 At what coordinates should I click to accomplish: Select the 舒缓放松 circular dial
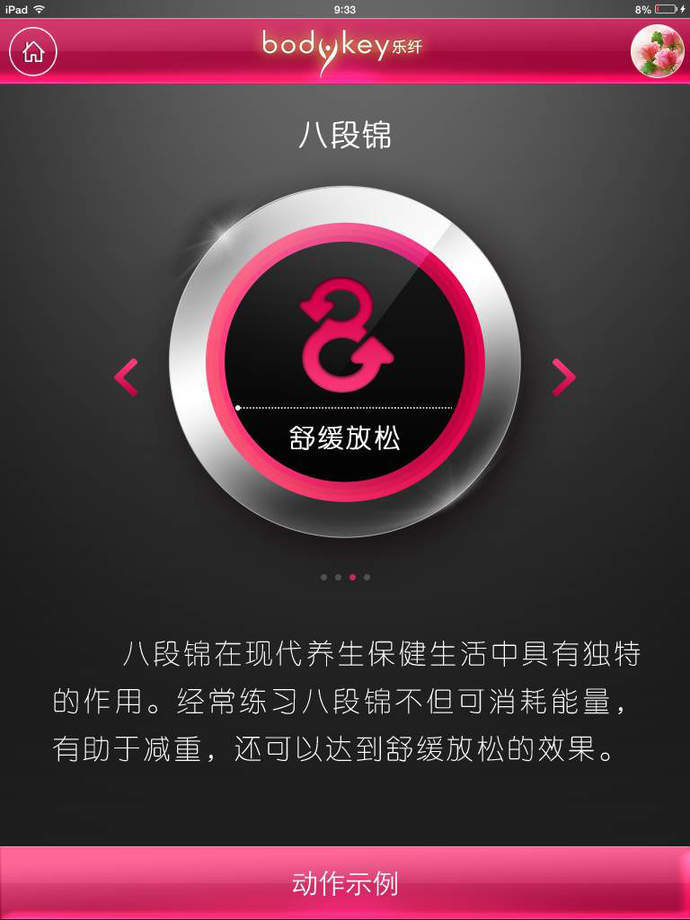(x=345, y=362)
